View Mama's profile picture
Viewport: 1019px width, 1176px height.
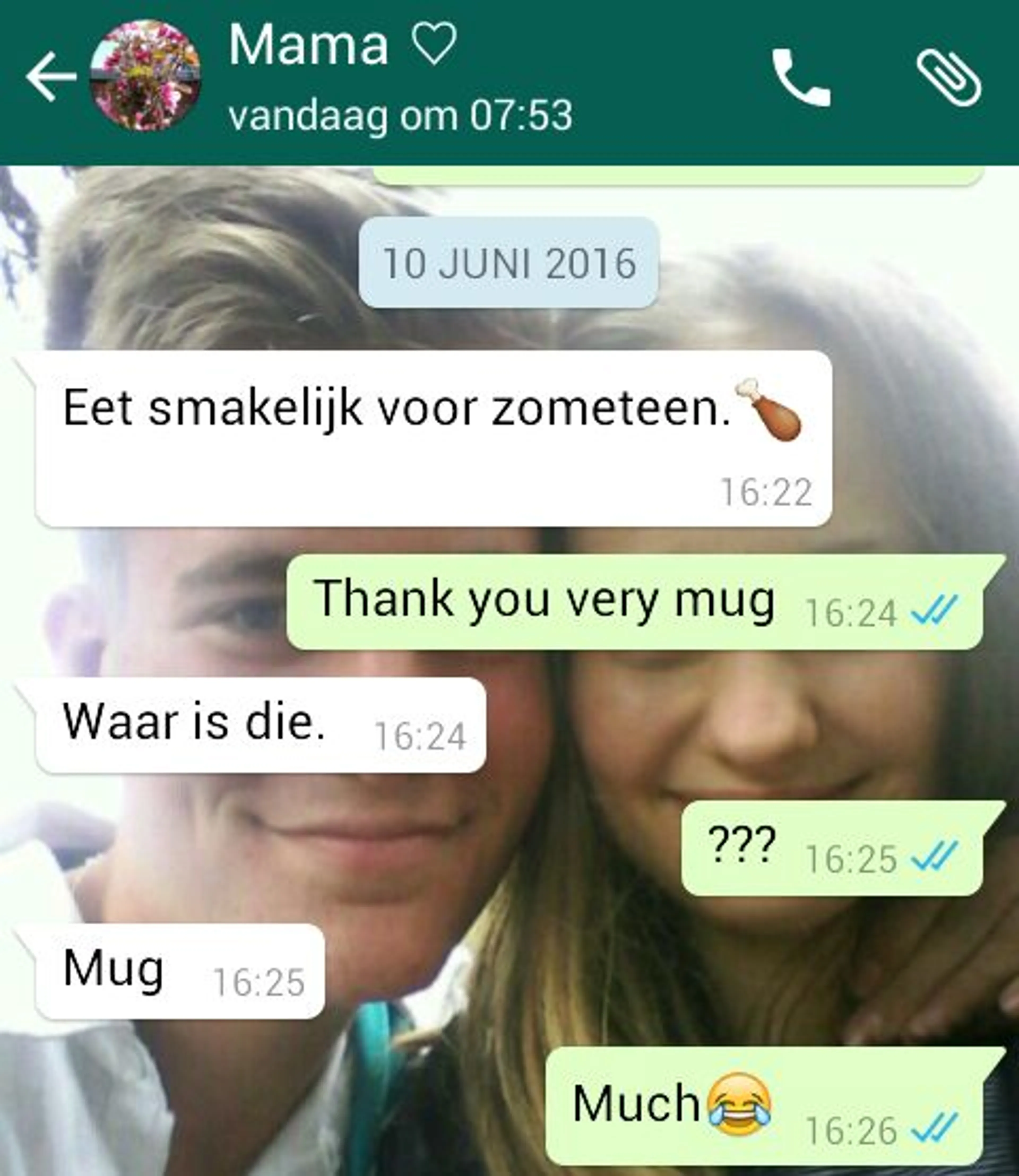146,76
